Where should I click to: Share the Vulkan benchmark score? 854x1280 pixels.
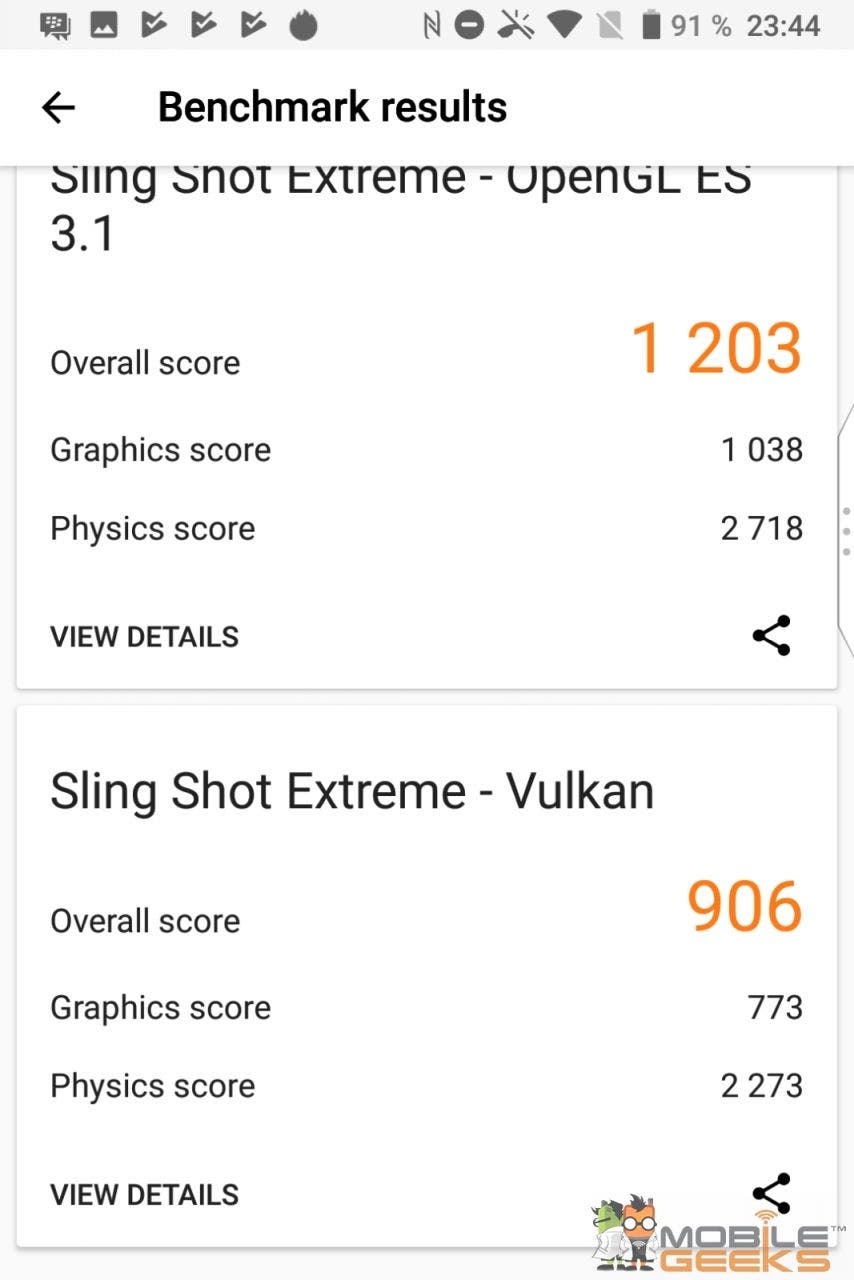[x=771, y=1193]
